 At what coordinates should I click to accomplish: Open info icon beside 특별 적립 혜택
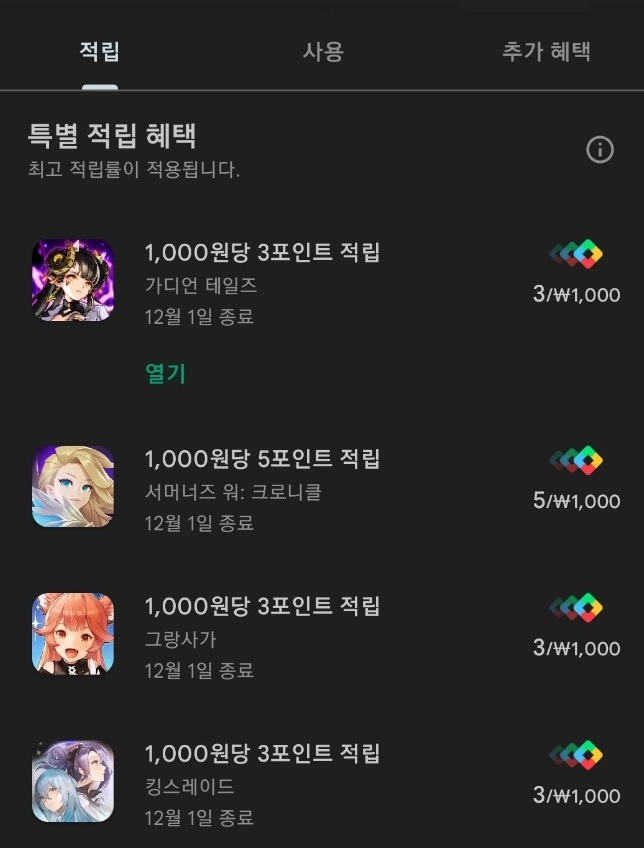(x=599, y=150)
